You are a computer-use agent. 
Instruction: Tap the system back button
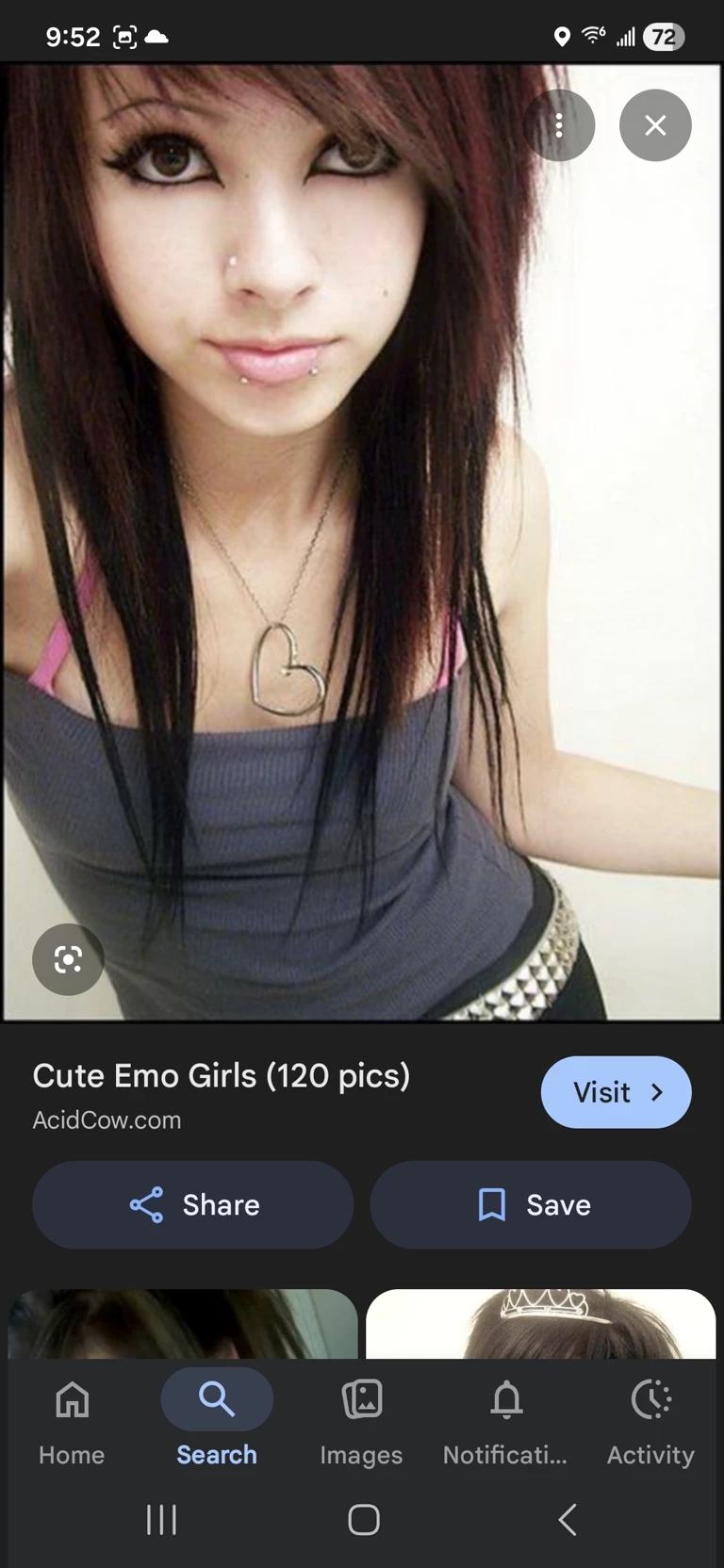click(x=567, y=1519)
